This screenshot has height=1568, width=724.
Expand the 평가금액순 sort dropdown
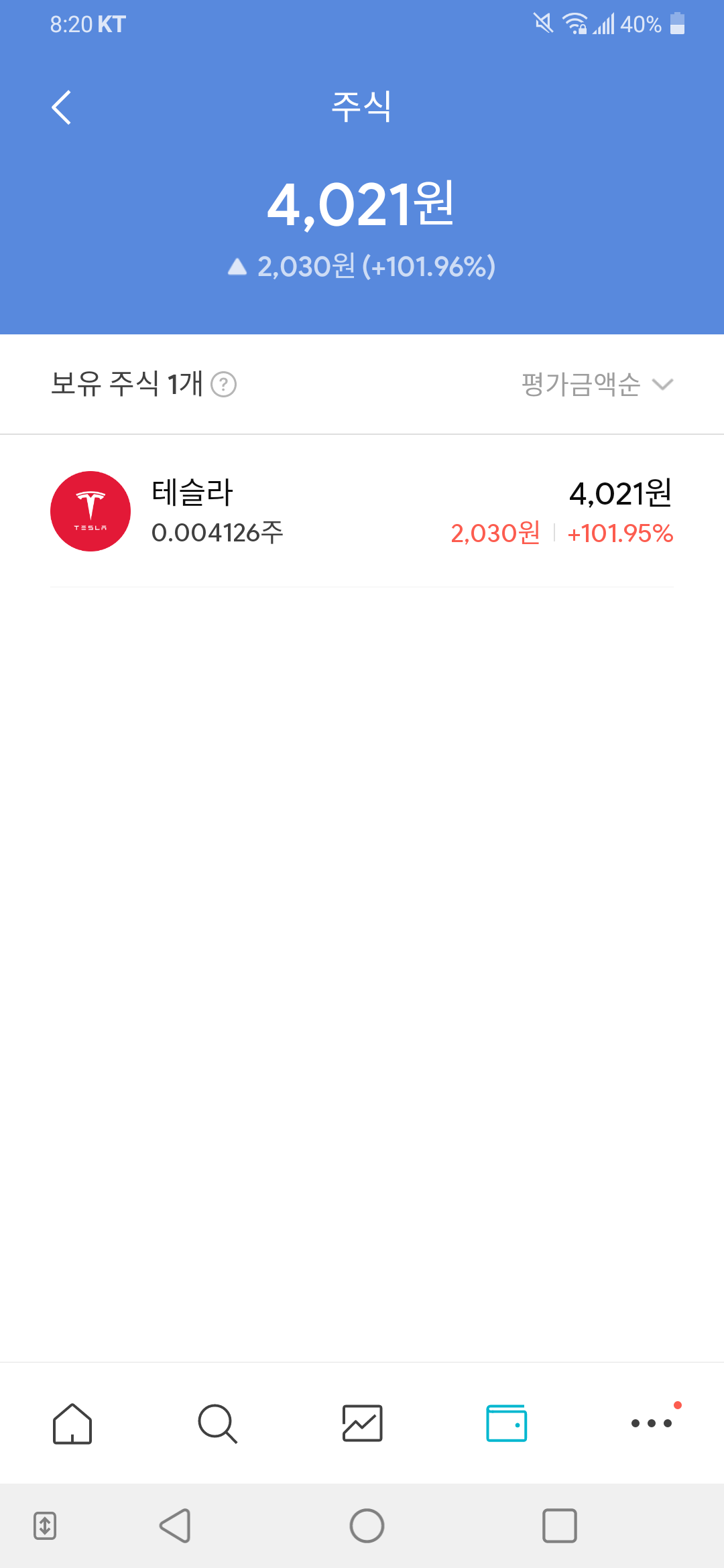coord(597,385)
